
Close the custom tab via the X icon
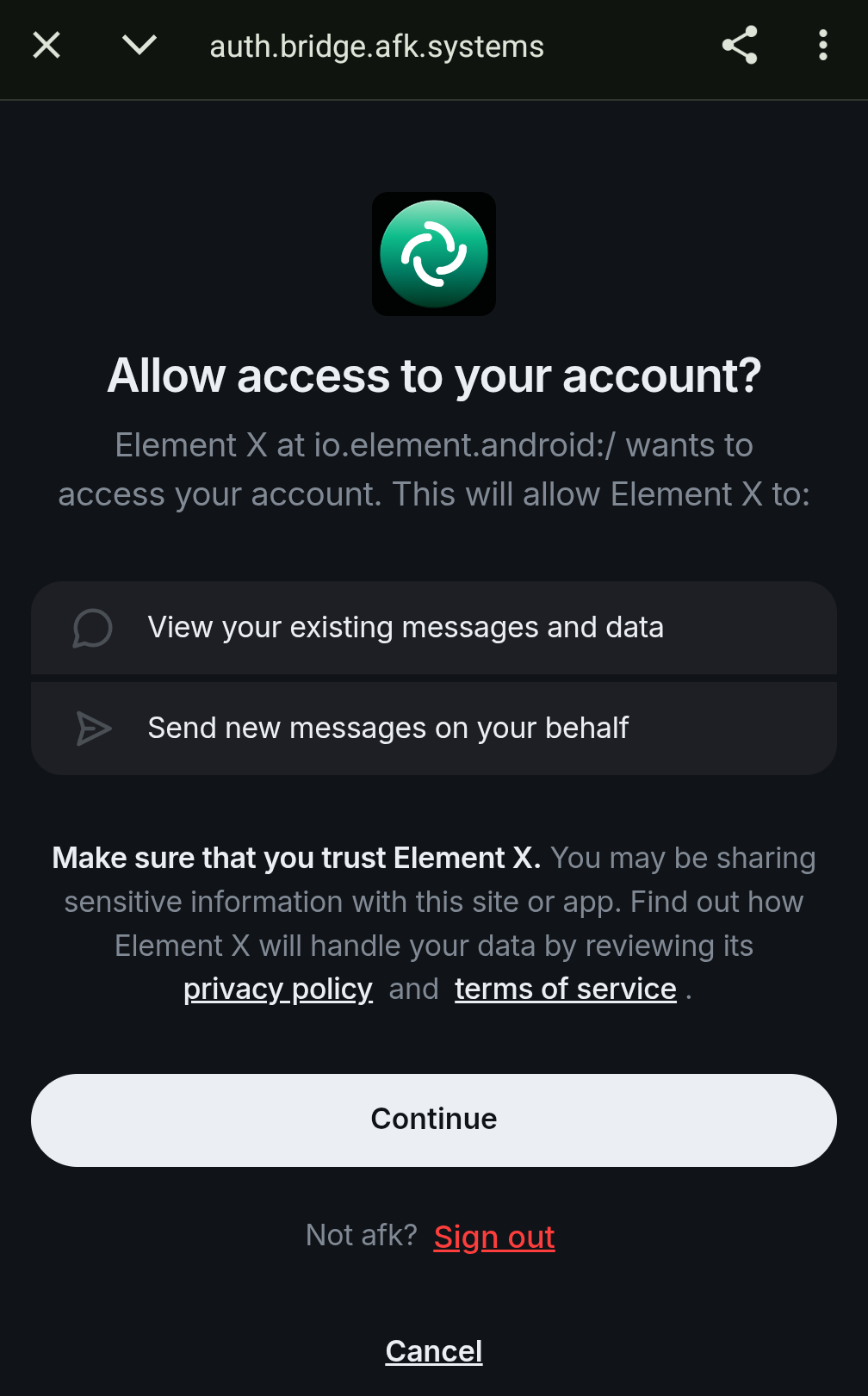coord(46,45)
